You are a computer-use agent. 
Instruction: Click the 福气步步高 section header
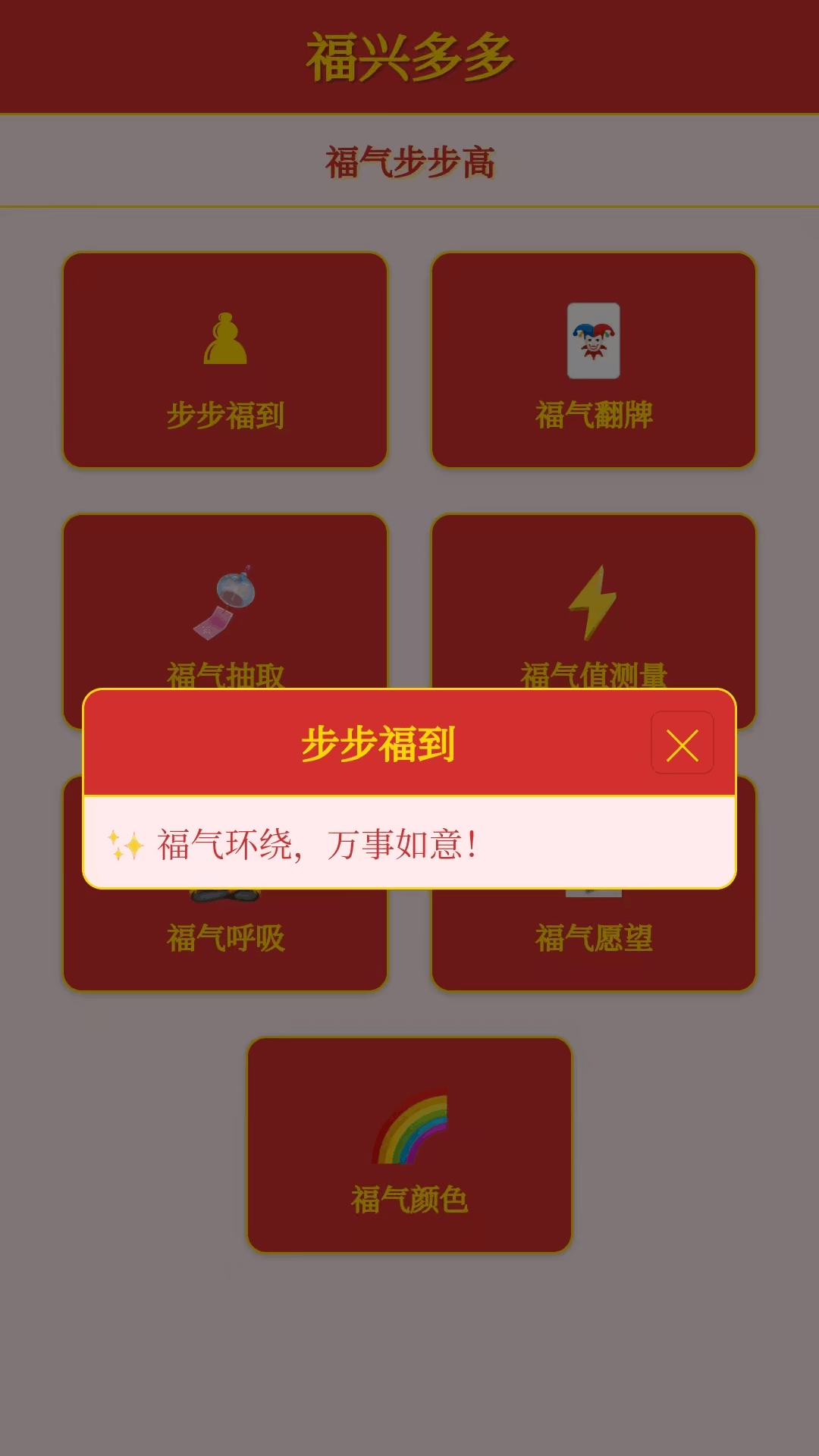click(409, 161)
